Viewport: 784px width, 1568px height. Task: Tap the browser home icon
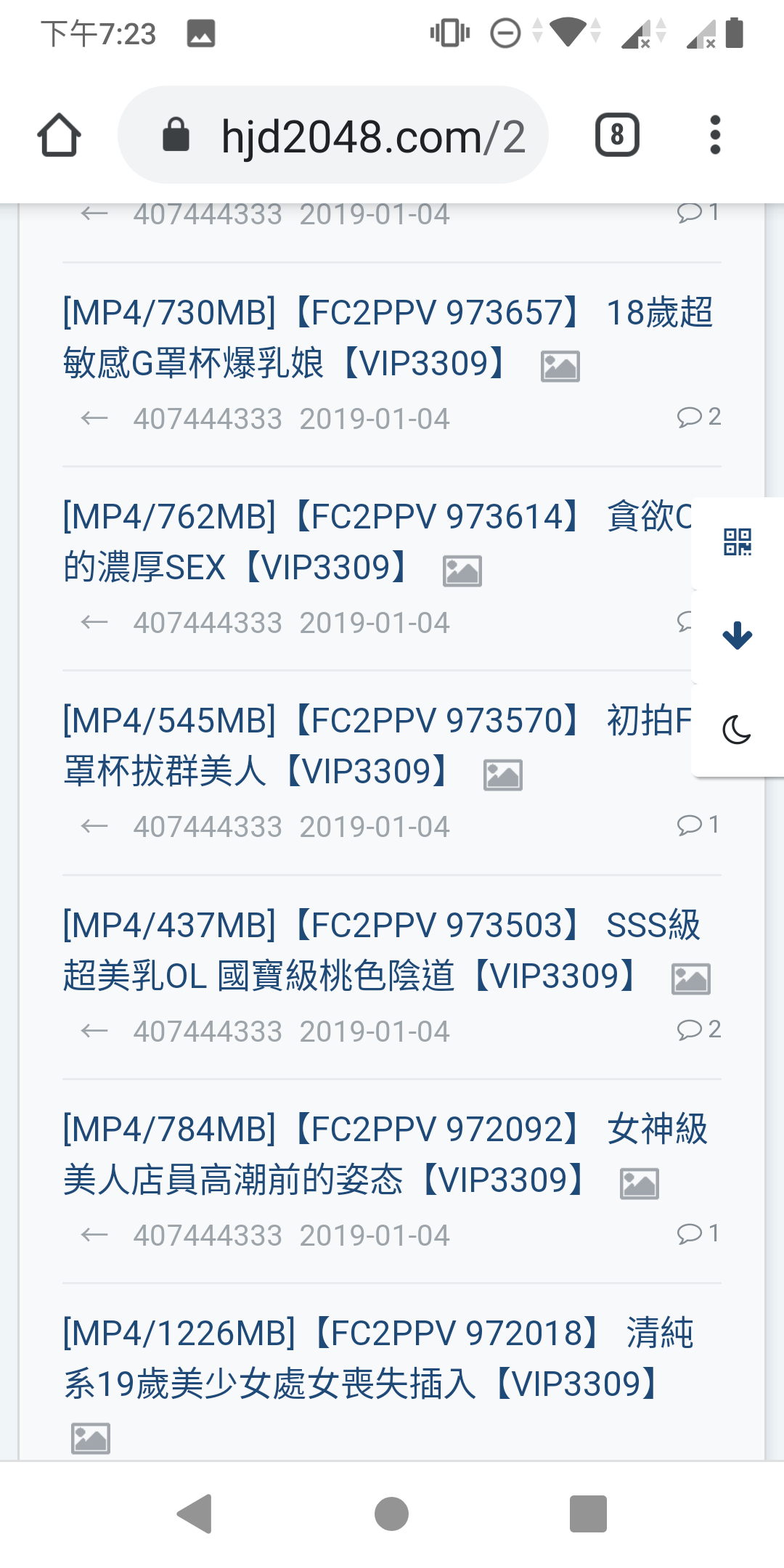pos(59,135)
